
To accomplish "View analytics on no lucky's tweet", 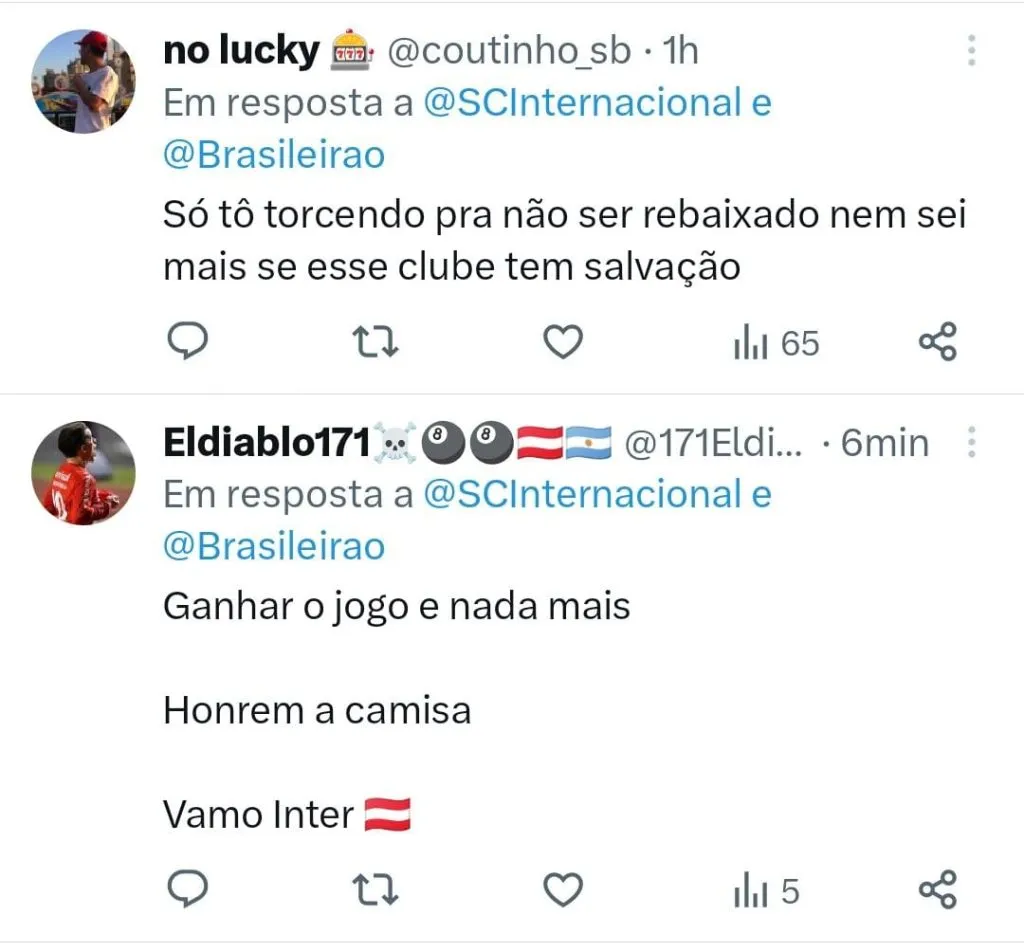I will tap(775, 344).
